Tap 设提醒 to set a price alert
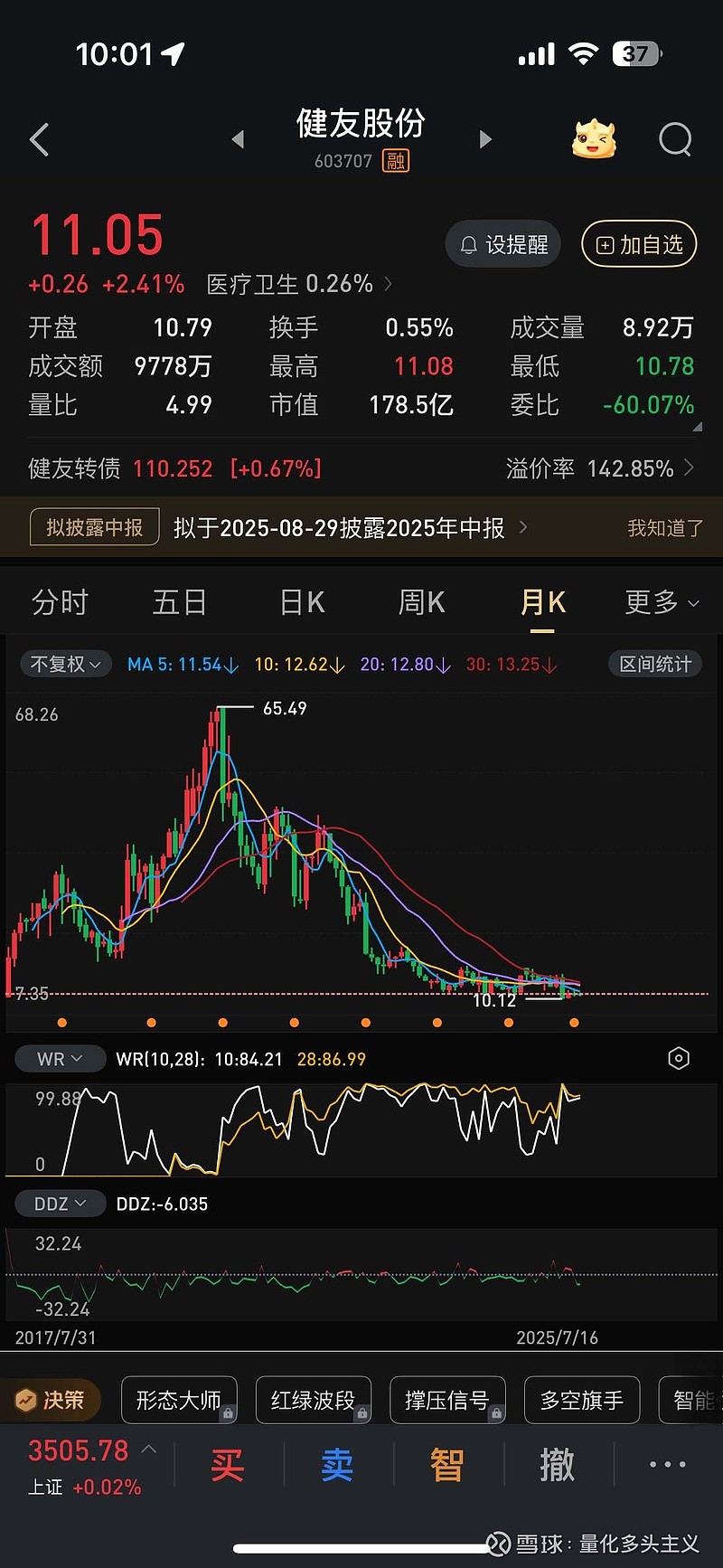 503,244
